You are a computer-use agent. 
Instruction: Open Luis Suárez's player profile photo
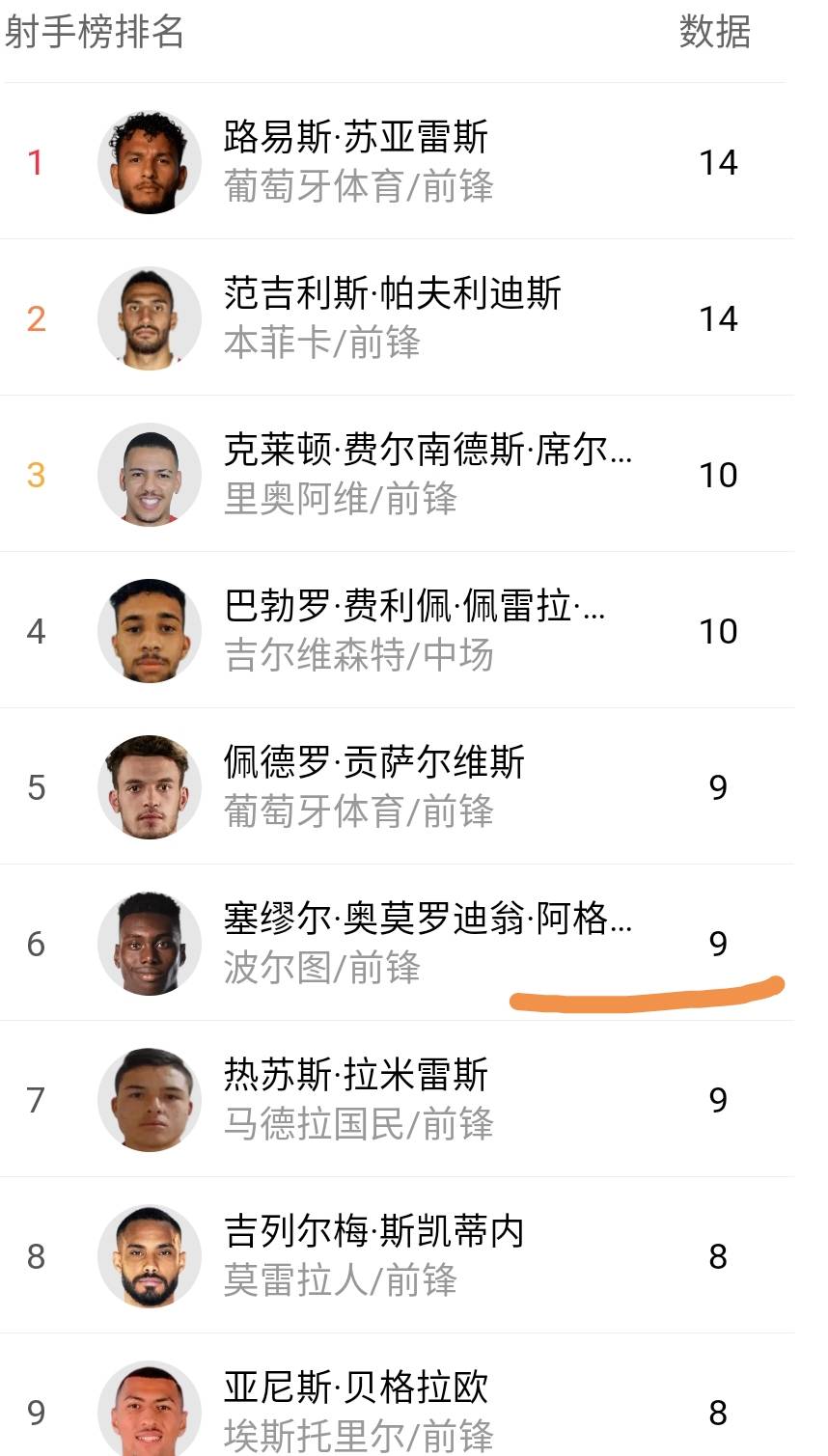(150, 159)
